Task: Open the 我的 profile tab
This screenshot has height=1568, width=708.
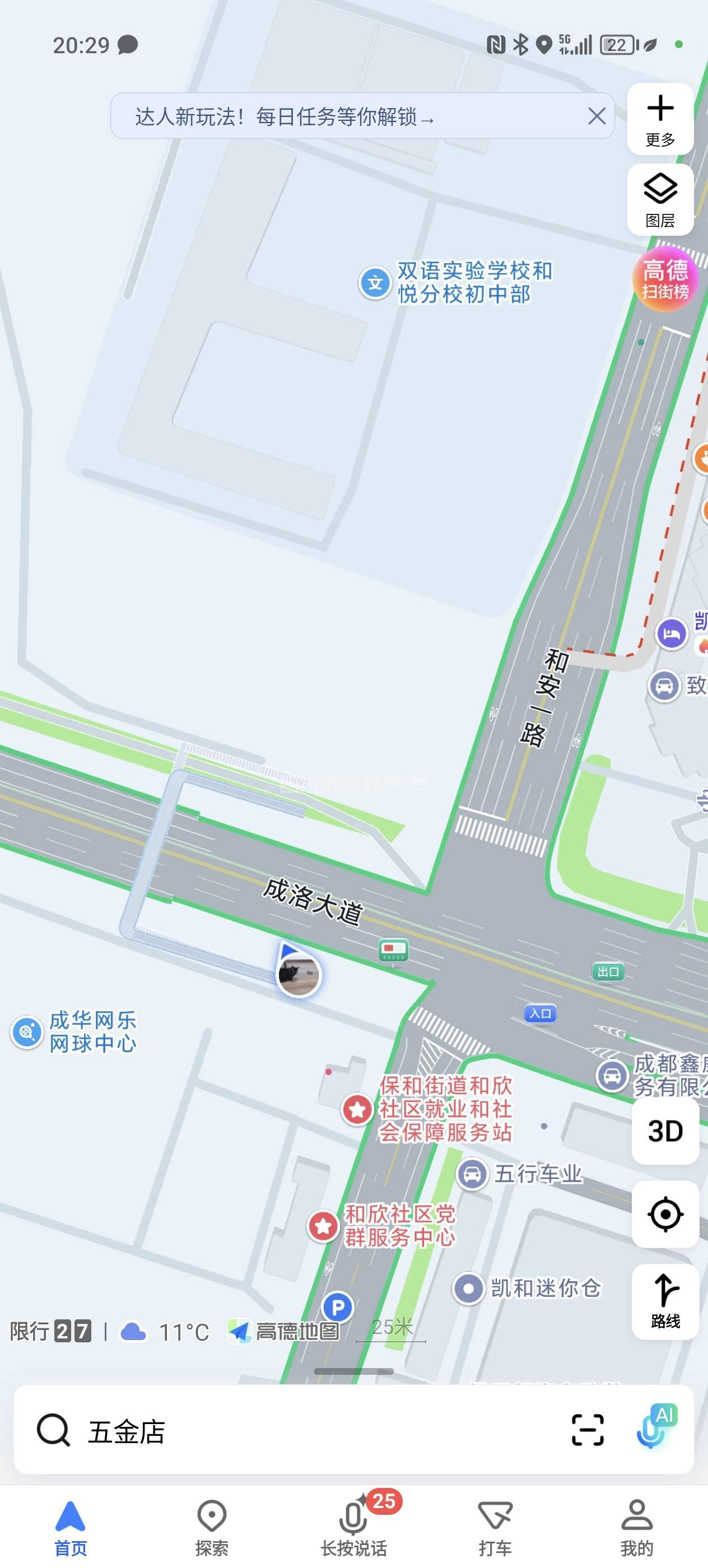Action: [x=637, y=1527]
